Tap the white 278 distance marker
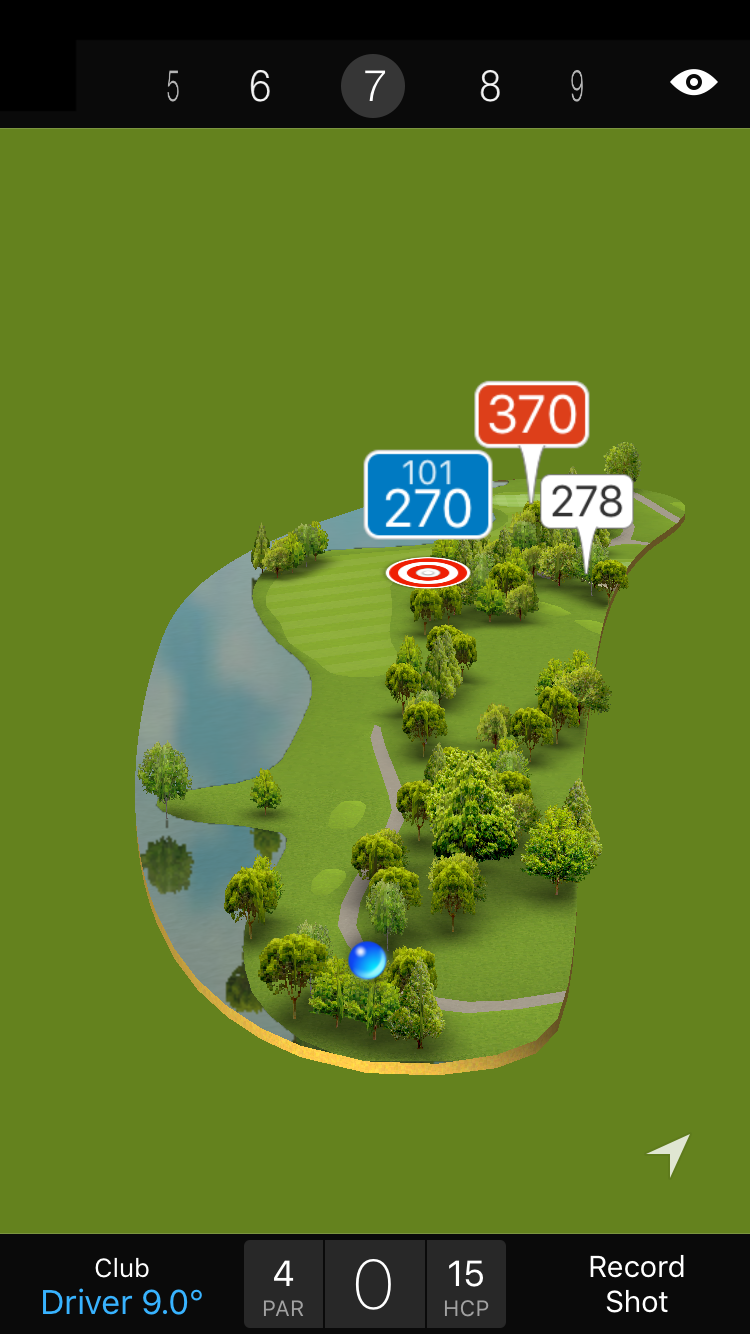Viewport: 750px width, 1334px height. coord(587,502)
